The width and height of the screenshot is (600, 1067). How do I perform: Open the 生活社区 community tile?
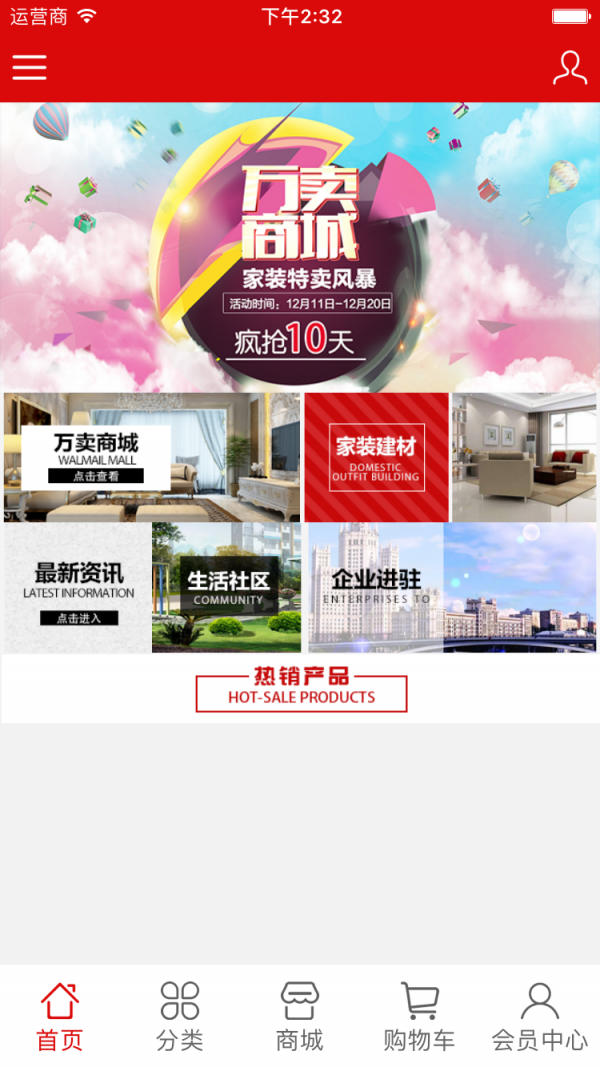227,588
